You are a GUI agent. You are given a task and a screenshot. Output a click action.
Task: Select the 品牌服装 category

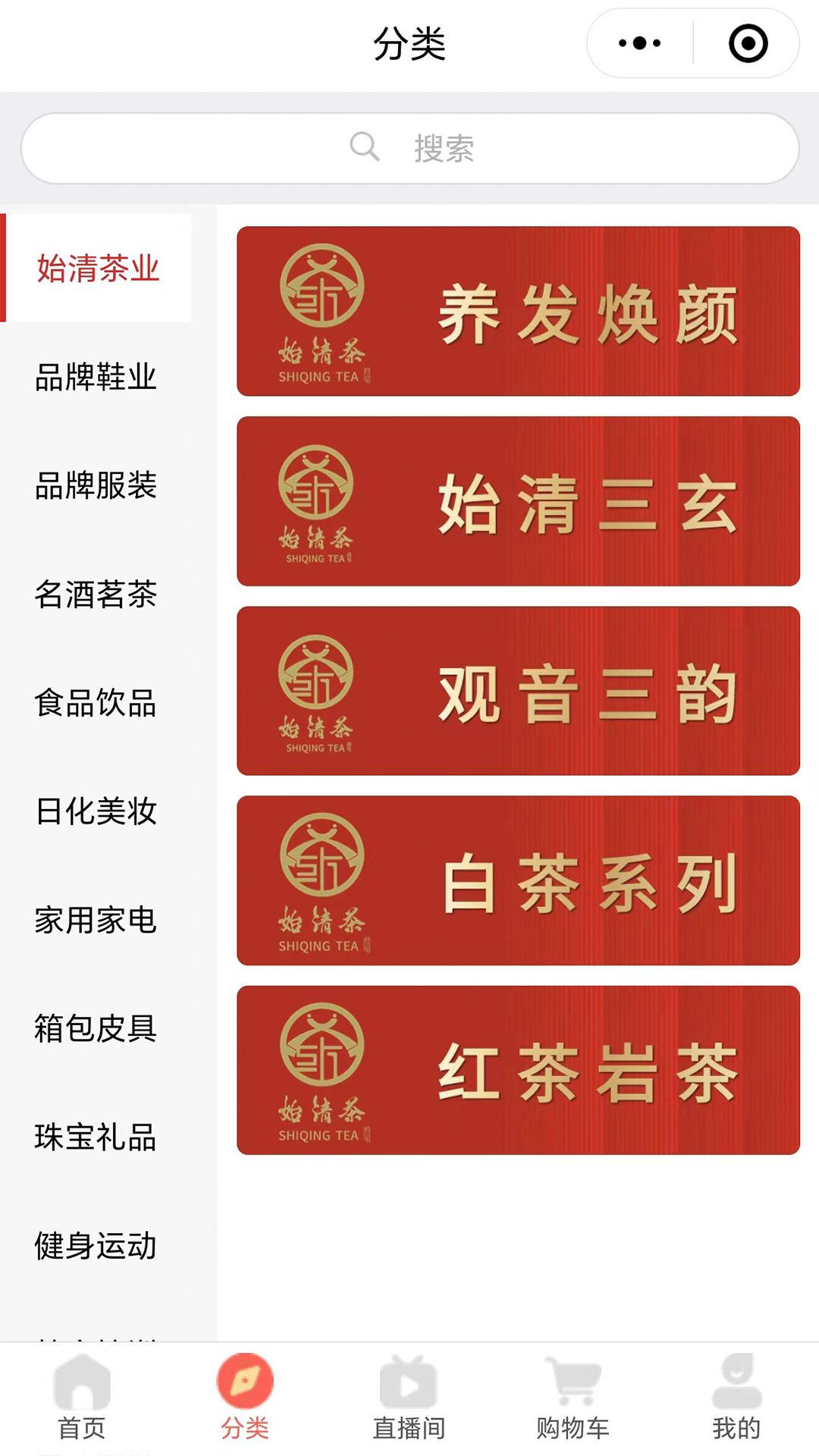96,485
